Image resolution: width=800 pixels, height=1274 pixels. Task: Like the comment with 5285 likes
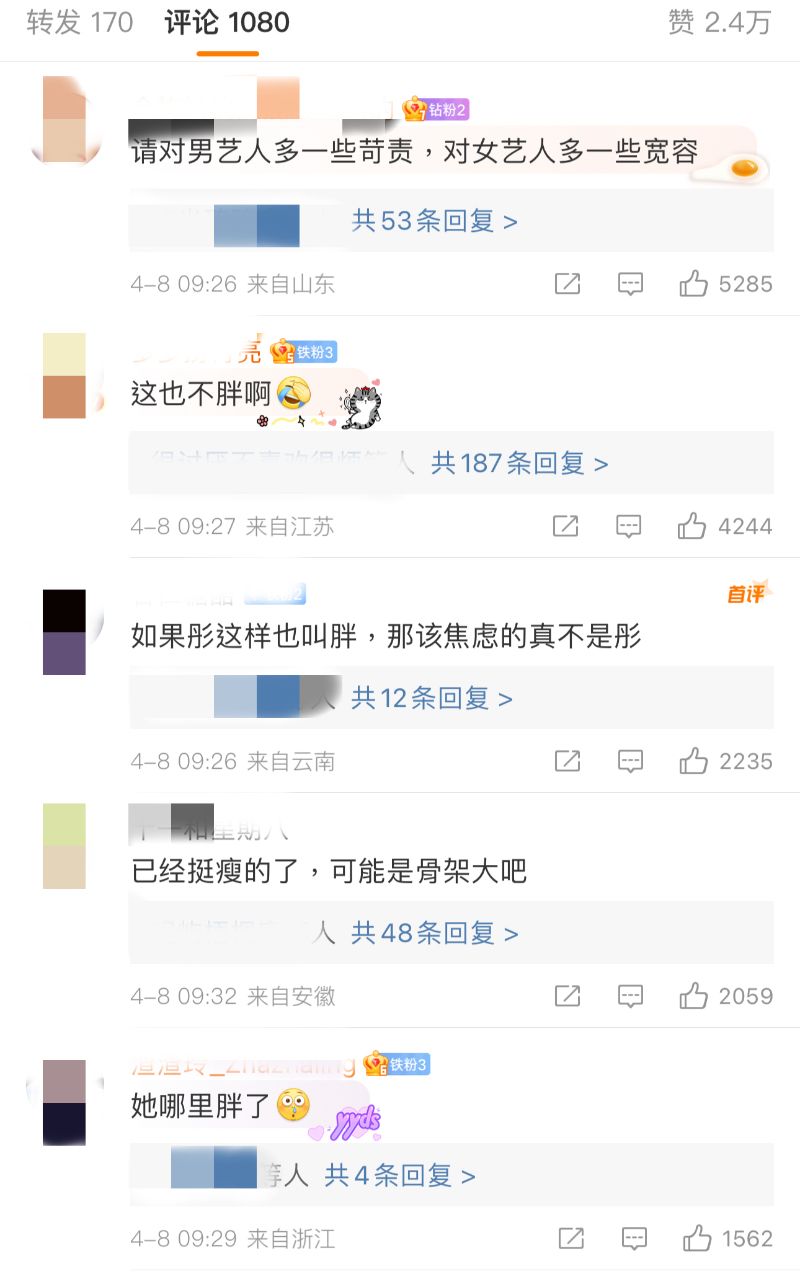point(694,284)
